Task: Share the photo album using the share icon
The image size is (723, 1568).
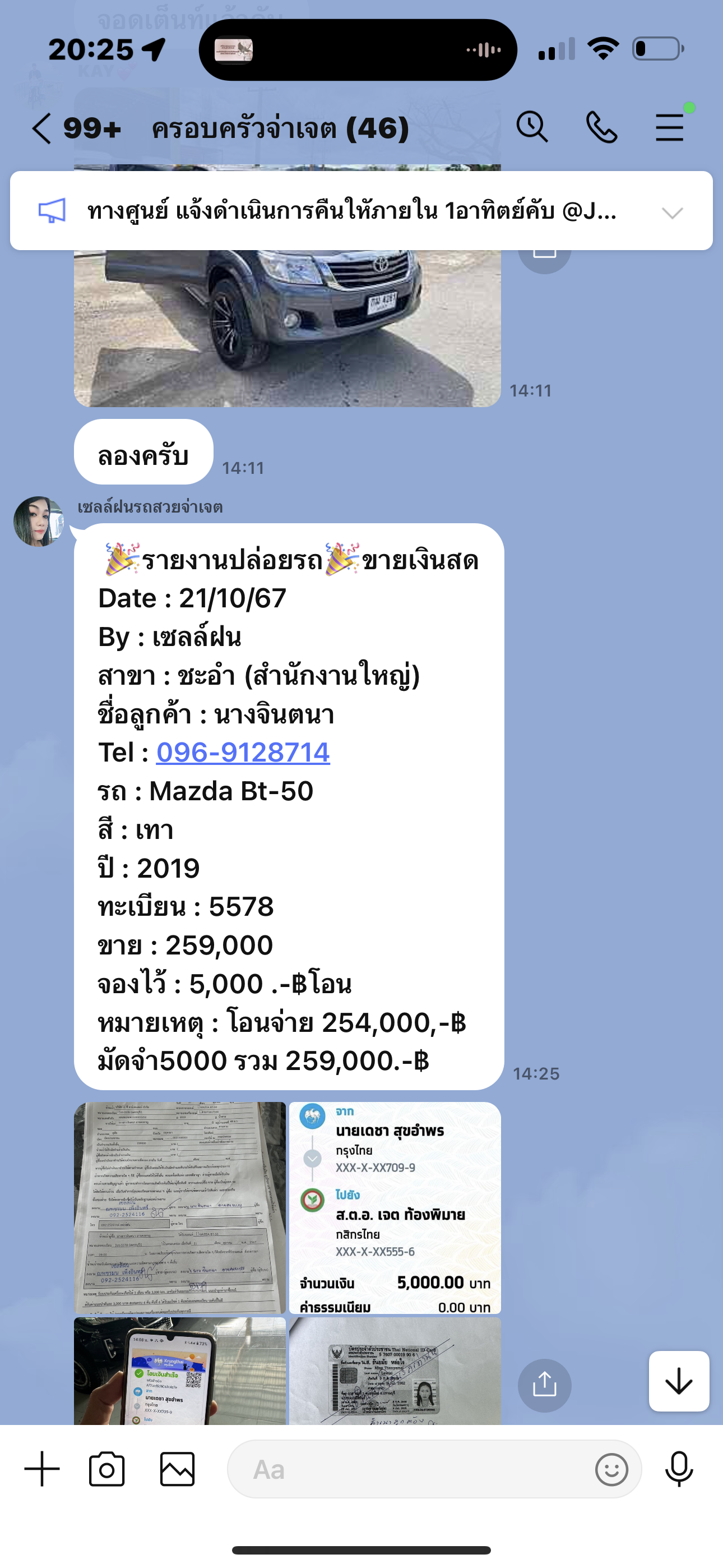Action: [544, 1385]
